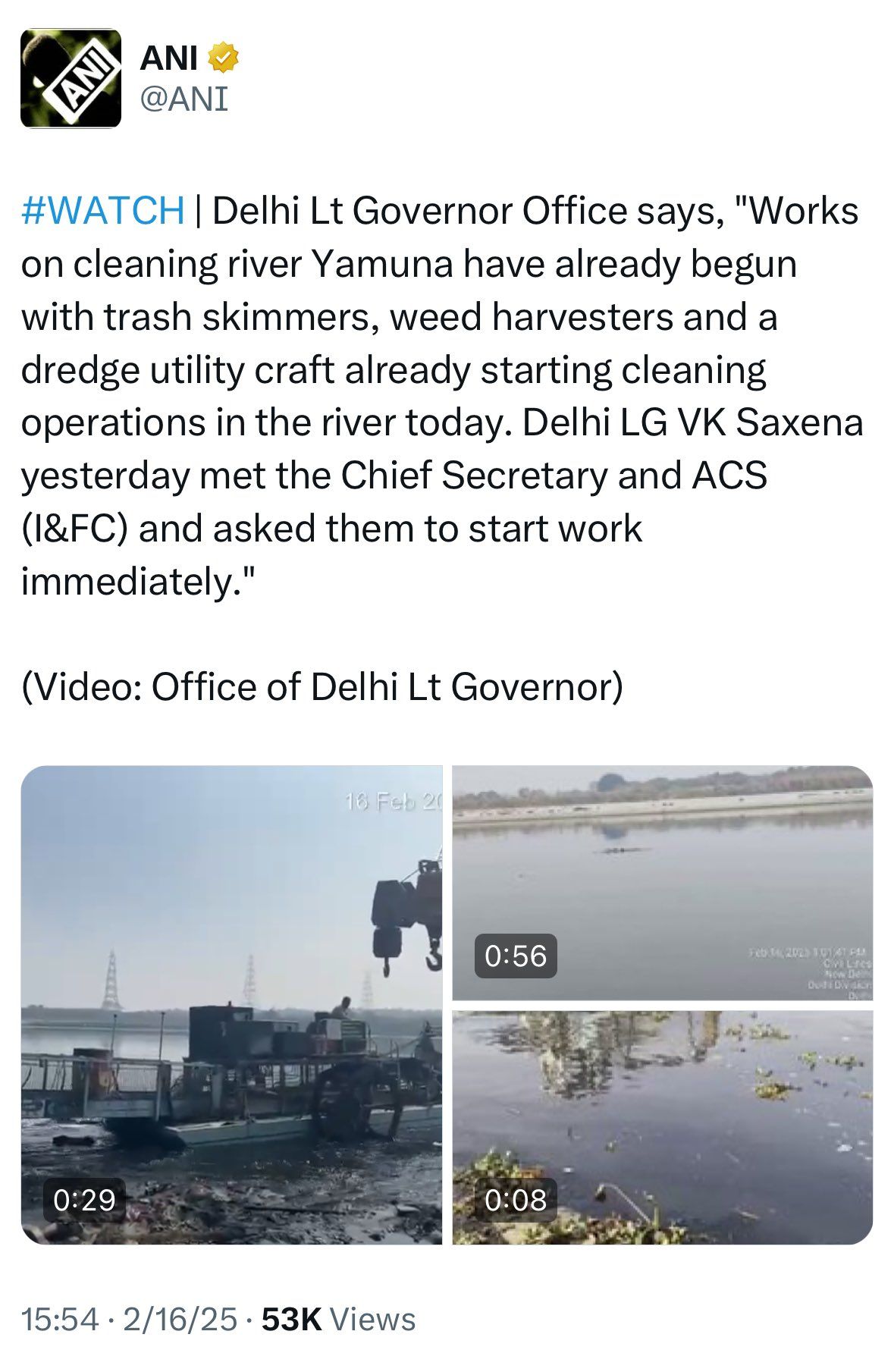This screenshot has width=894, height=1372.
Task: Open the #WATCH hashtag
Action: click(103, 212)
